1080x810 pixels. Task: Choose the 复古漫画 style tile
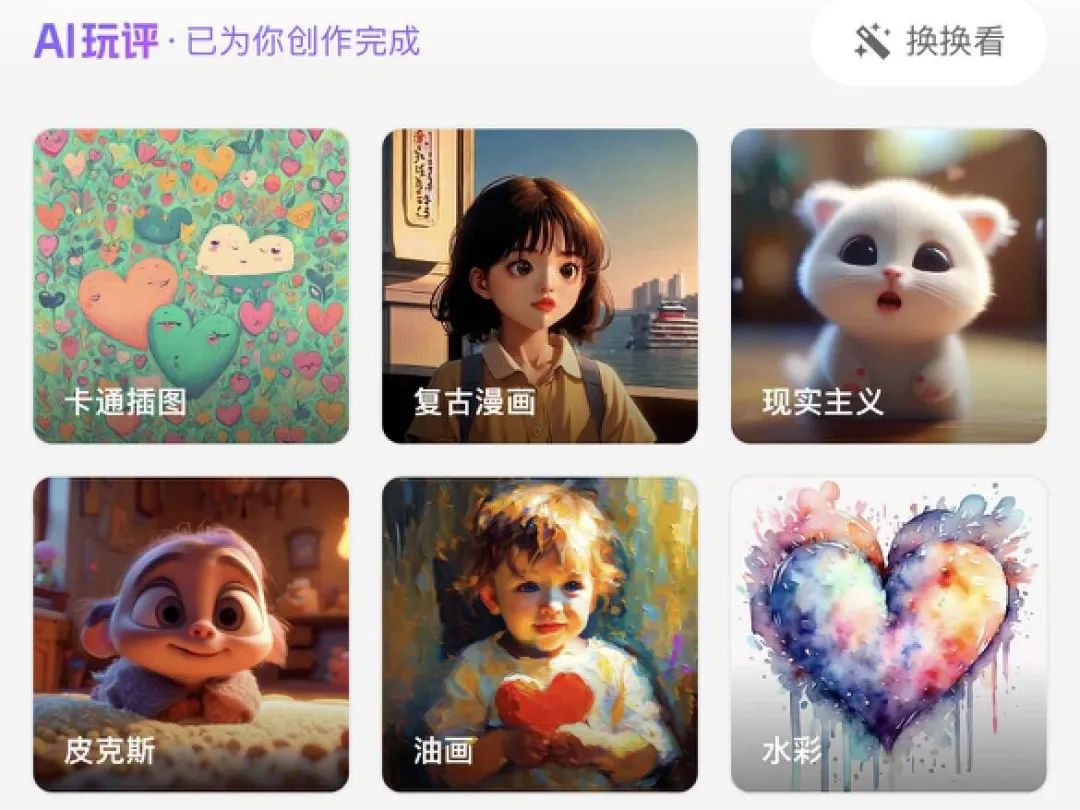[x=540, y=286]
